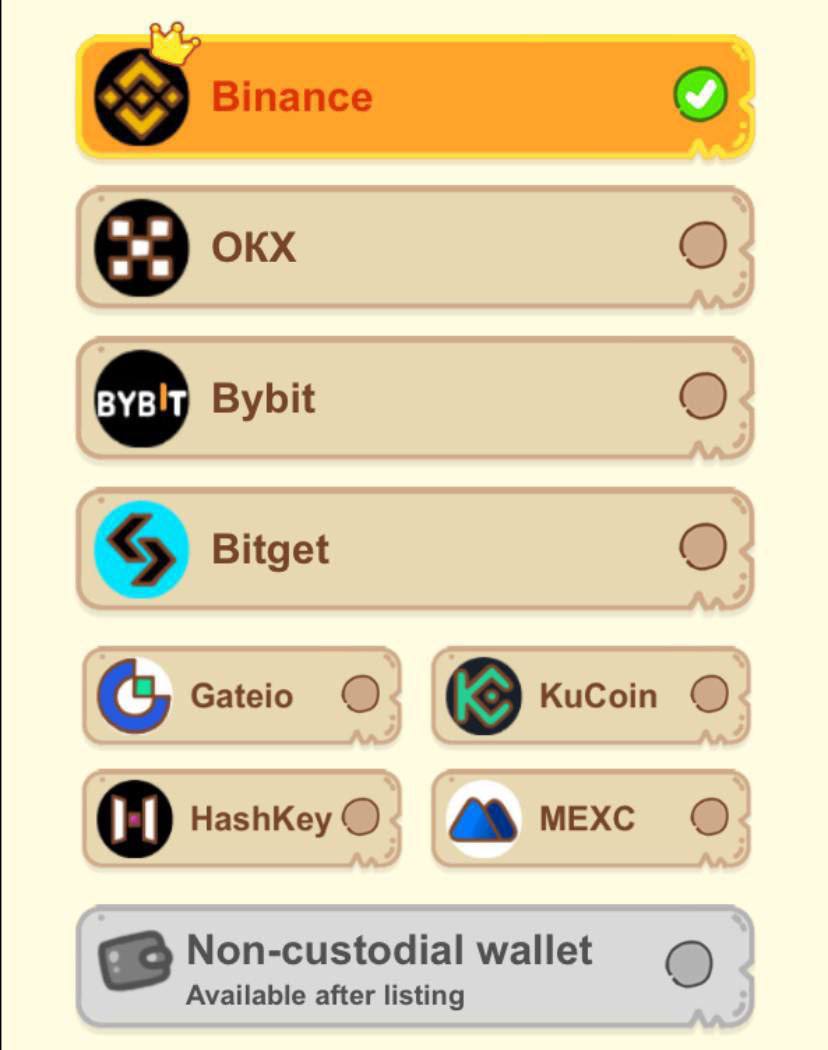Select Bitget from the exchange list
Screen dimensions: 828x1050
click(x=414, y=549)
